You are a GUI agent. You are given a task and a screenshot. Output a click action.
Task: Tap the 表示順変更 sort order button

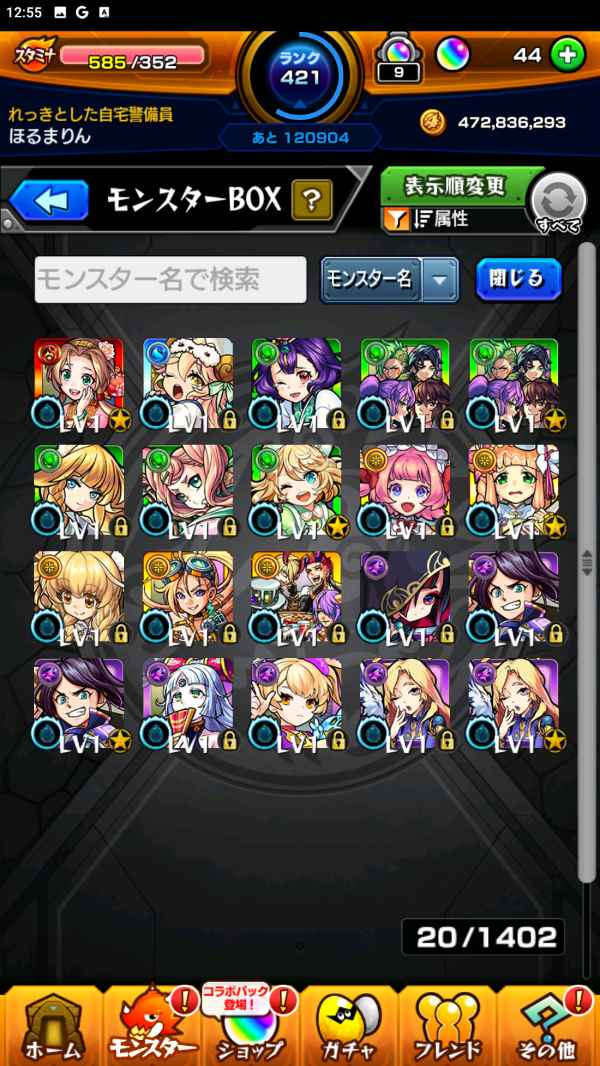455,186
